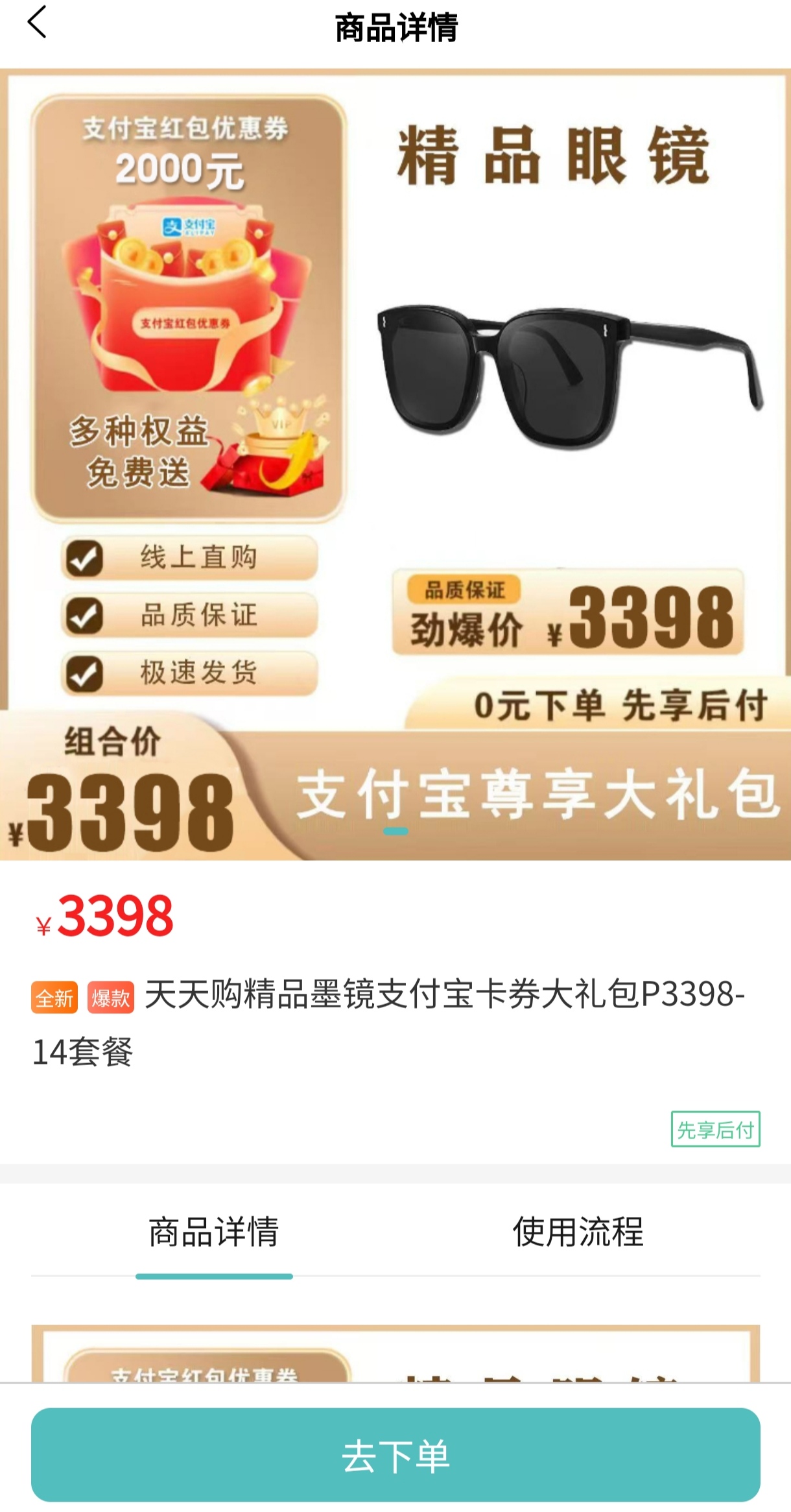
Task: Select the 商品详情 tab
Action: (213, 1231)
